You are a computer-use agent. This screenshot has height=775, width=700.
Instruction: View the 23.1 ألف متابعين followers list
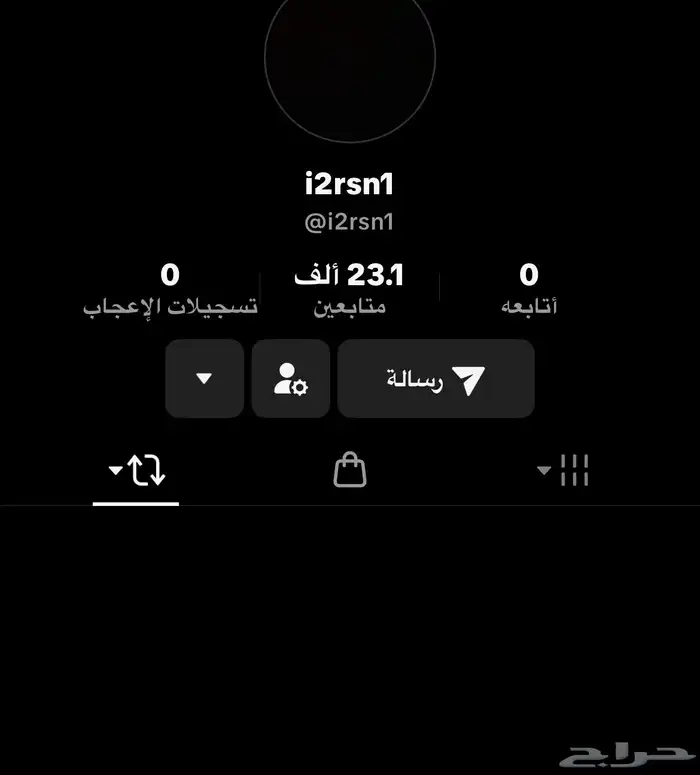click(350, 289)
